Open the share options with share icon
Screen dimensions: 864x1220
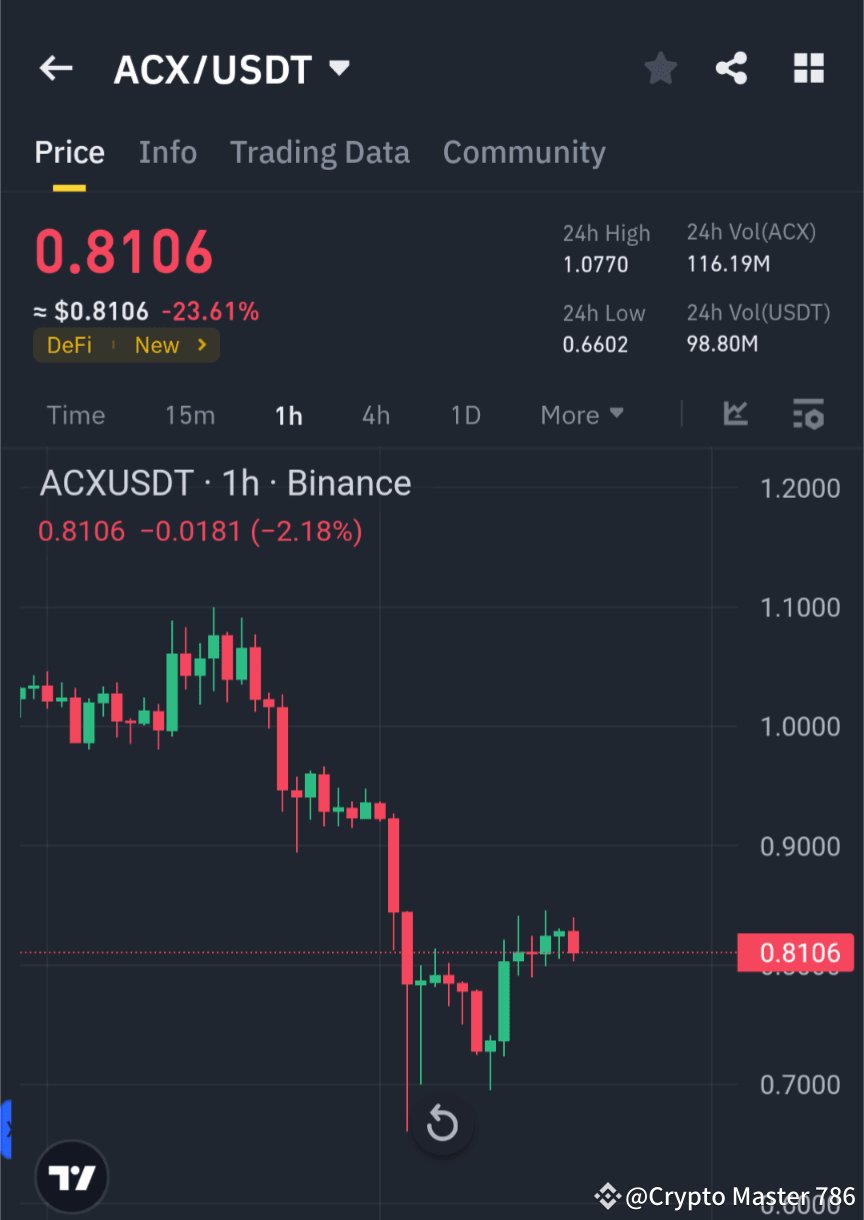[x=732, y=68]
